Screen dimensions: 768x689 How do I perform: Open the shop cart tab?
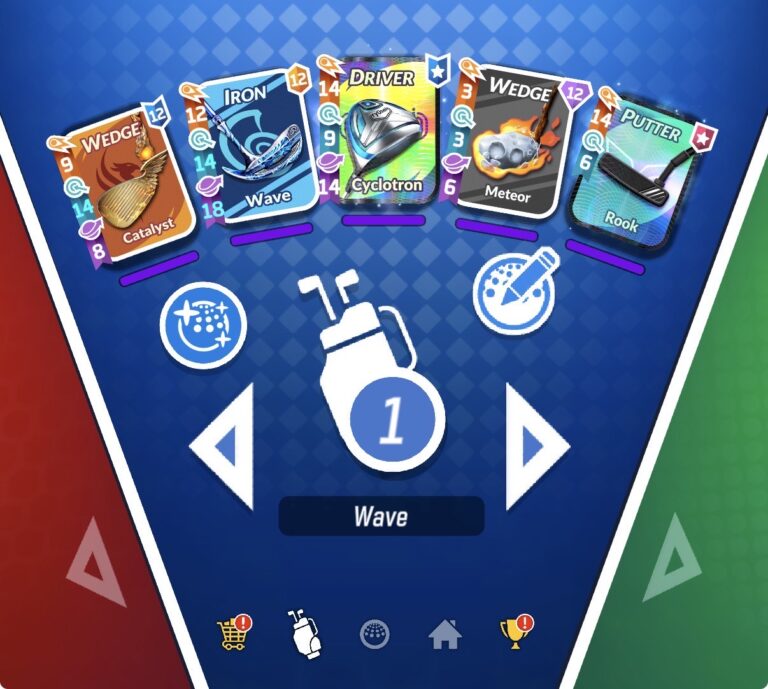click(x=234, y=632)
